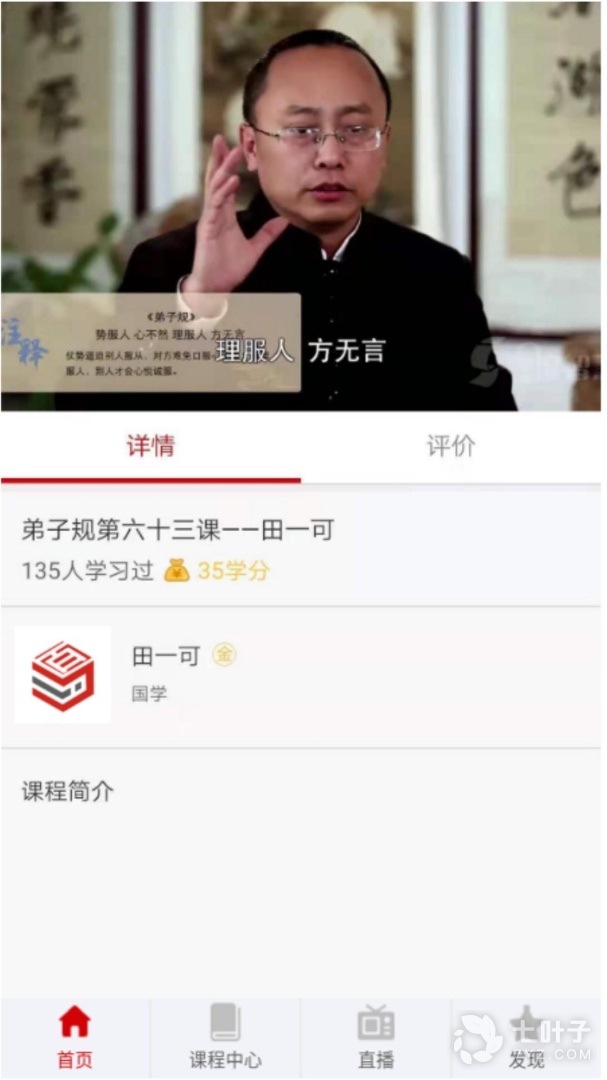Go to the 首页 tab

tap(75, 1037)
